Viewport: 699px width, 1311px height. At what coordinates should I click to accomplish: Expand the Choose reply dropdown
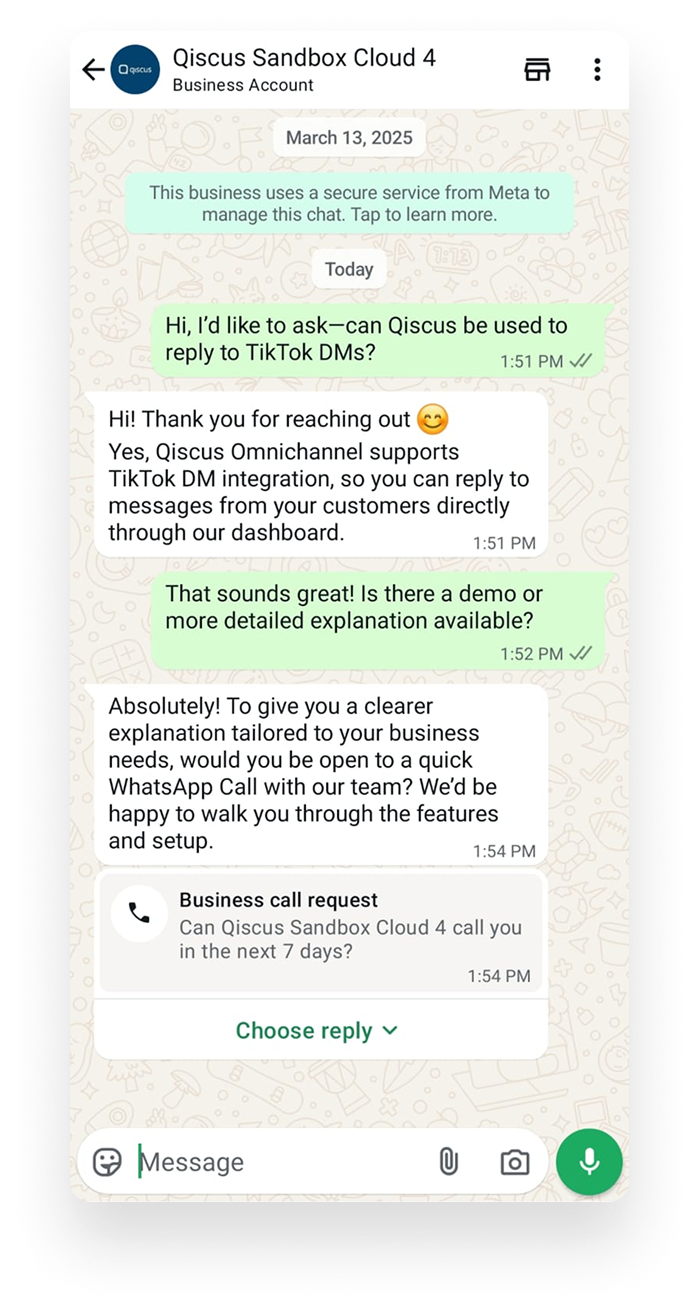click(x=317, y=1031)
